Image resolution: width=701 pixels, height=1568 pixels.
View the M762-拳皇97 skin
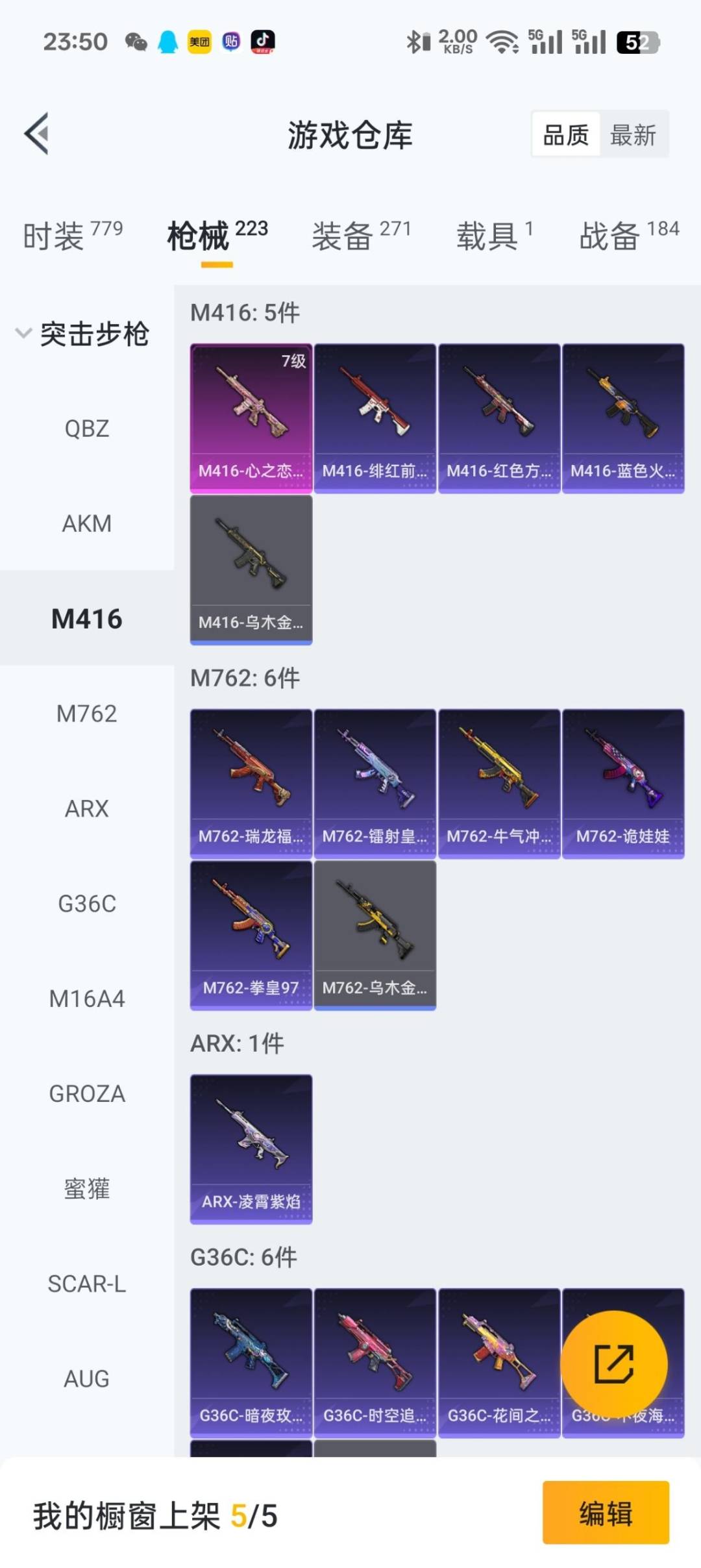[x=251, y=935]
